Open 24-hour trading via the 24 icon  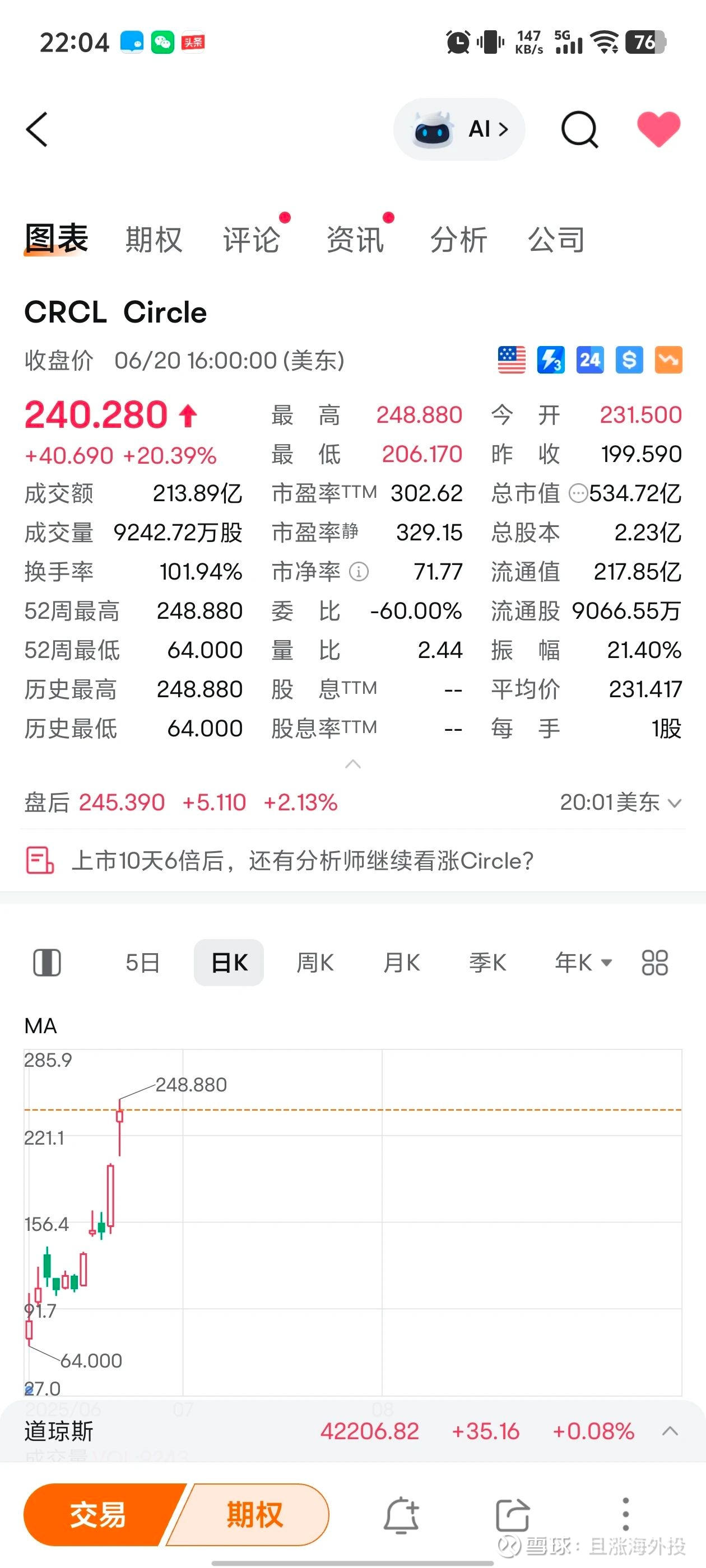(589, 360)
